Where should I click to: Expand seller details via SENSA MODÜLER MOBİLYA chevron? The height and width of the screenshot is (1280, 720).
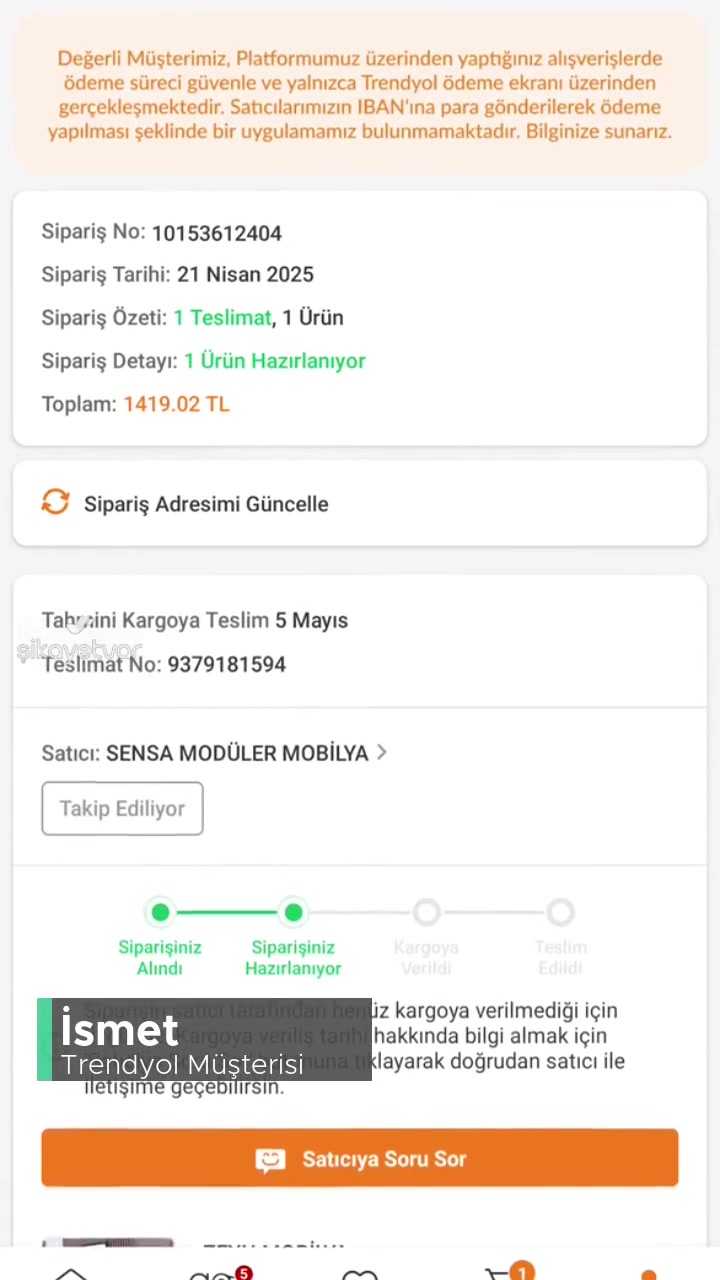coord(381,752)
